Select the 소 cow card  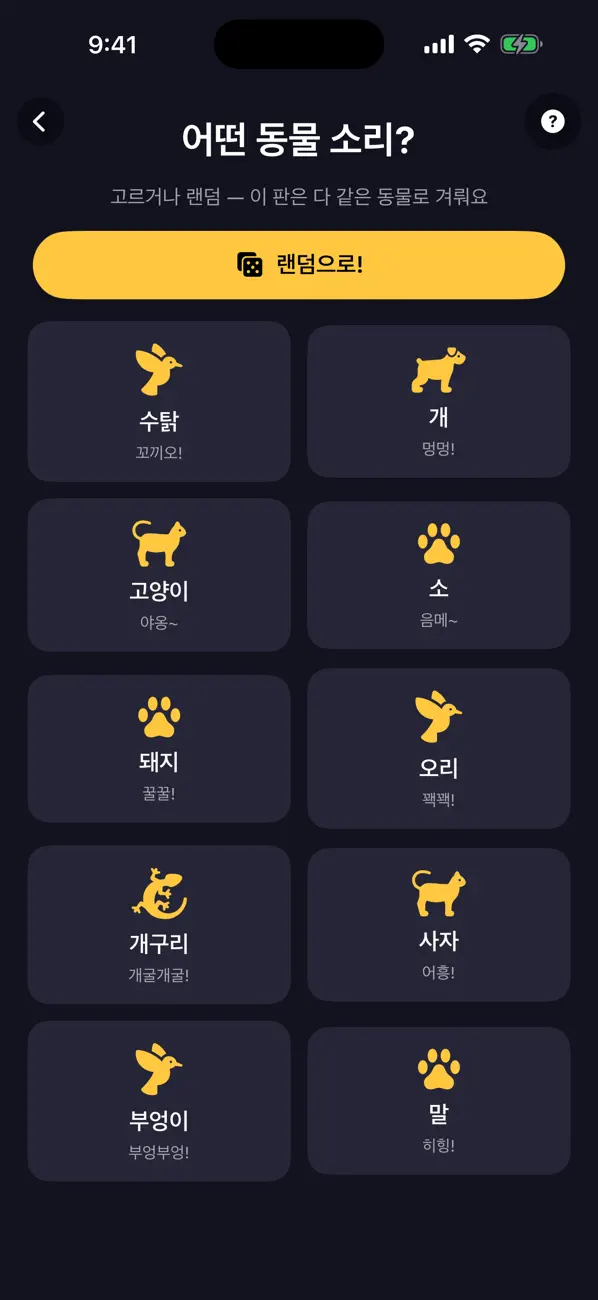[439, 575]
